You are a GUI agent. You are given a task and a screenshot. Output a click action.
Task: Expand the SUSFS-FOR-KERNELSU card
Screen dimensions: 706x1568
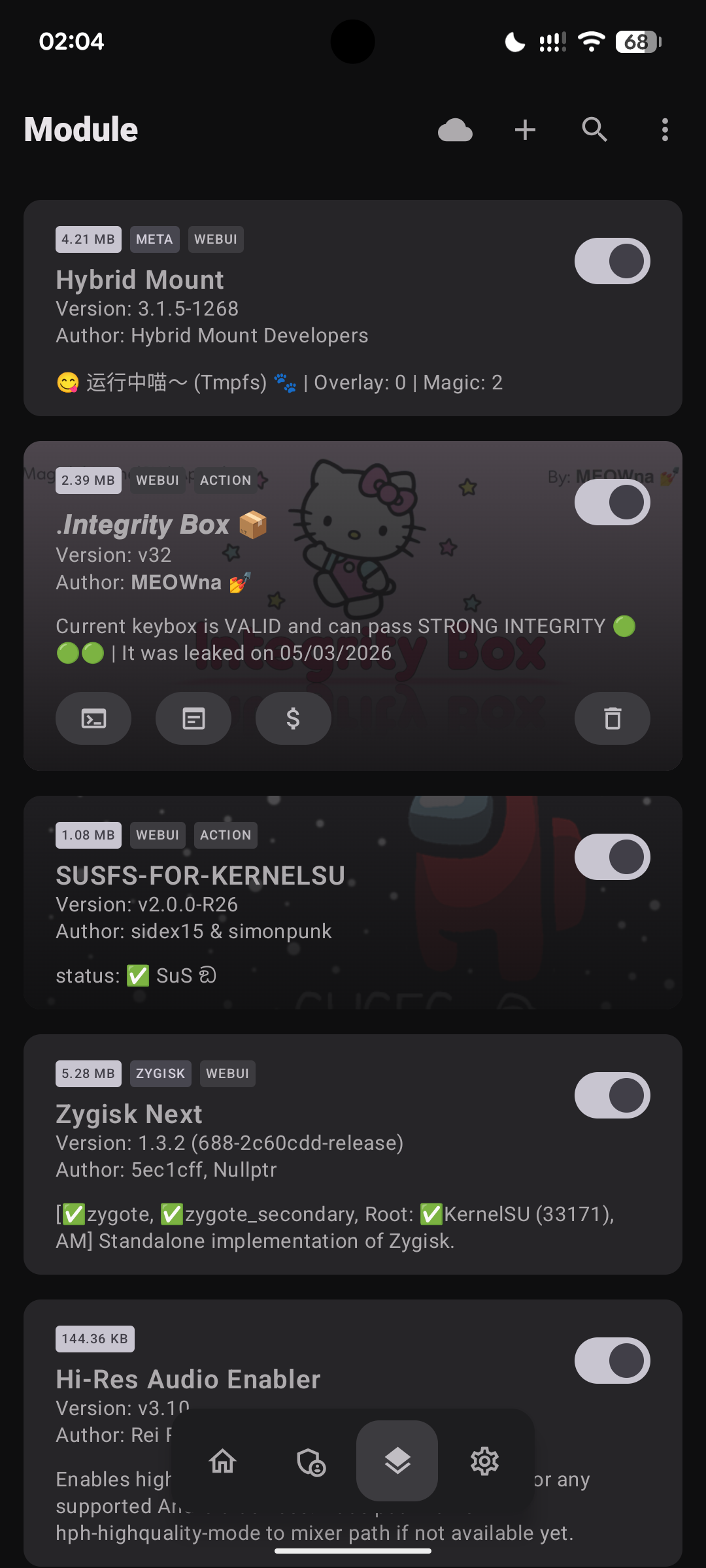294,915
